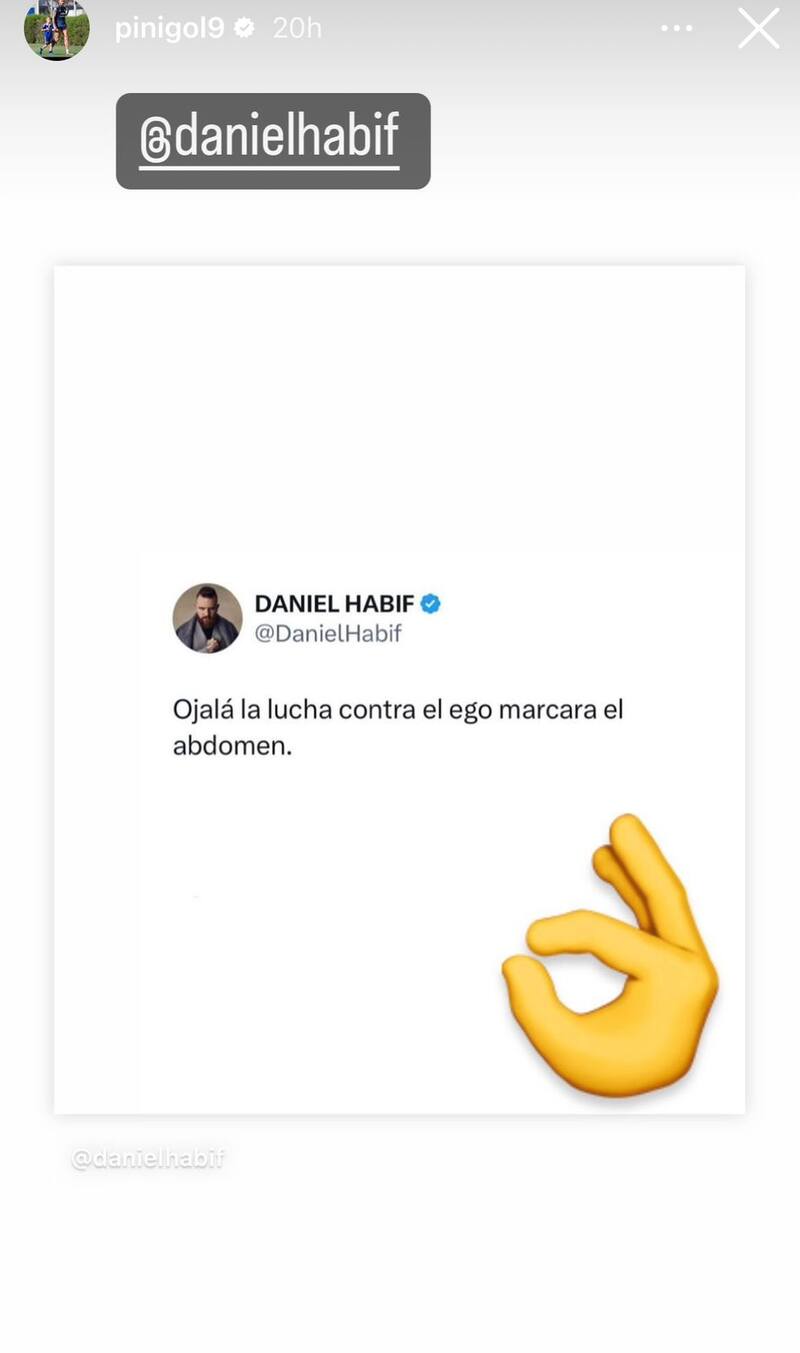
Task: Tap the small @danielhabif credit tag
Action: 148,1160
